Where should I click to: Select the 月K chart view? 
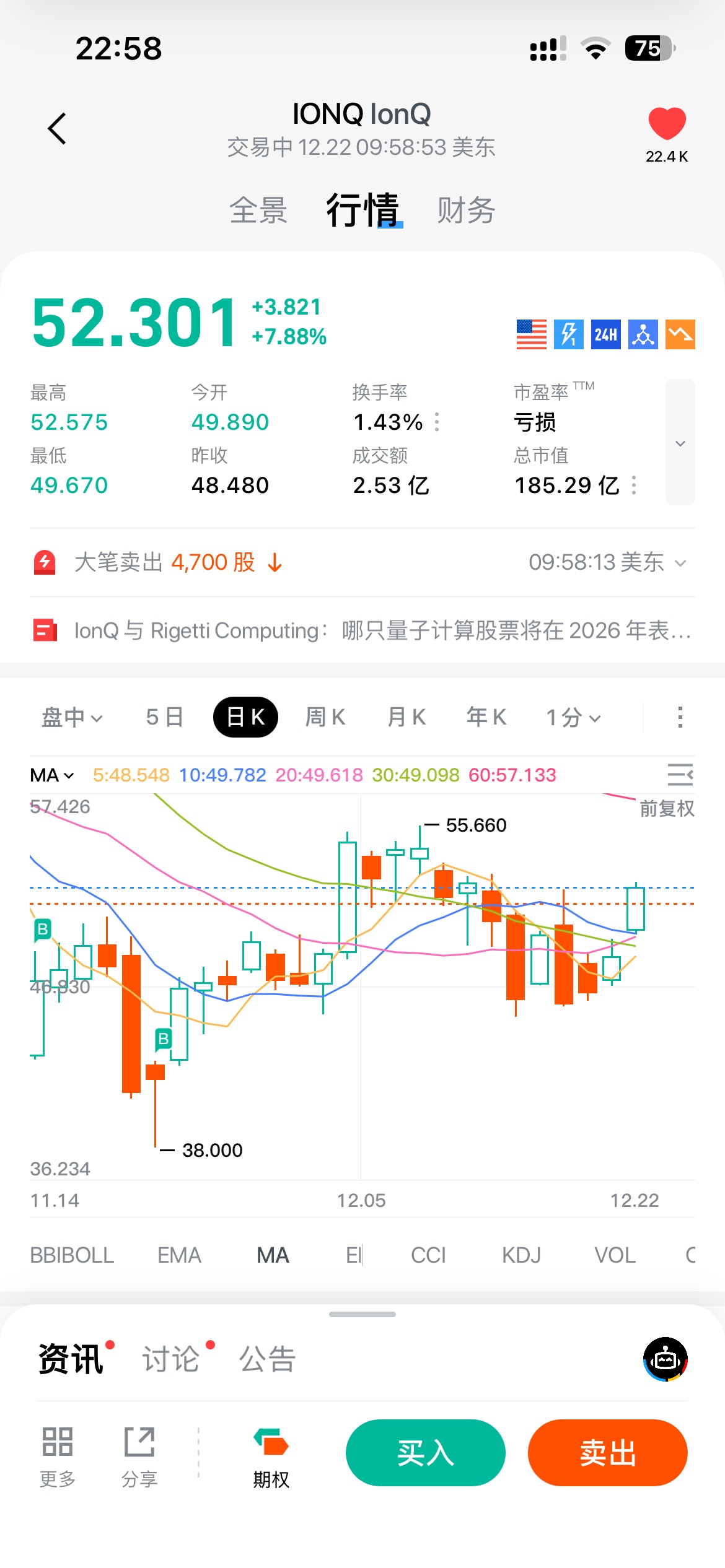coord(406,717)
